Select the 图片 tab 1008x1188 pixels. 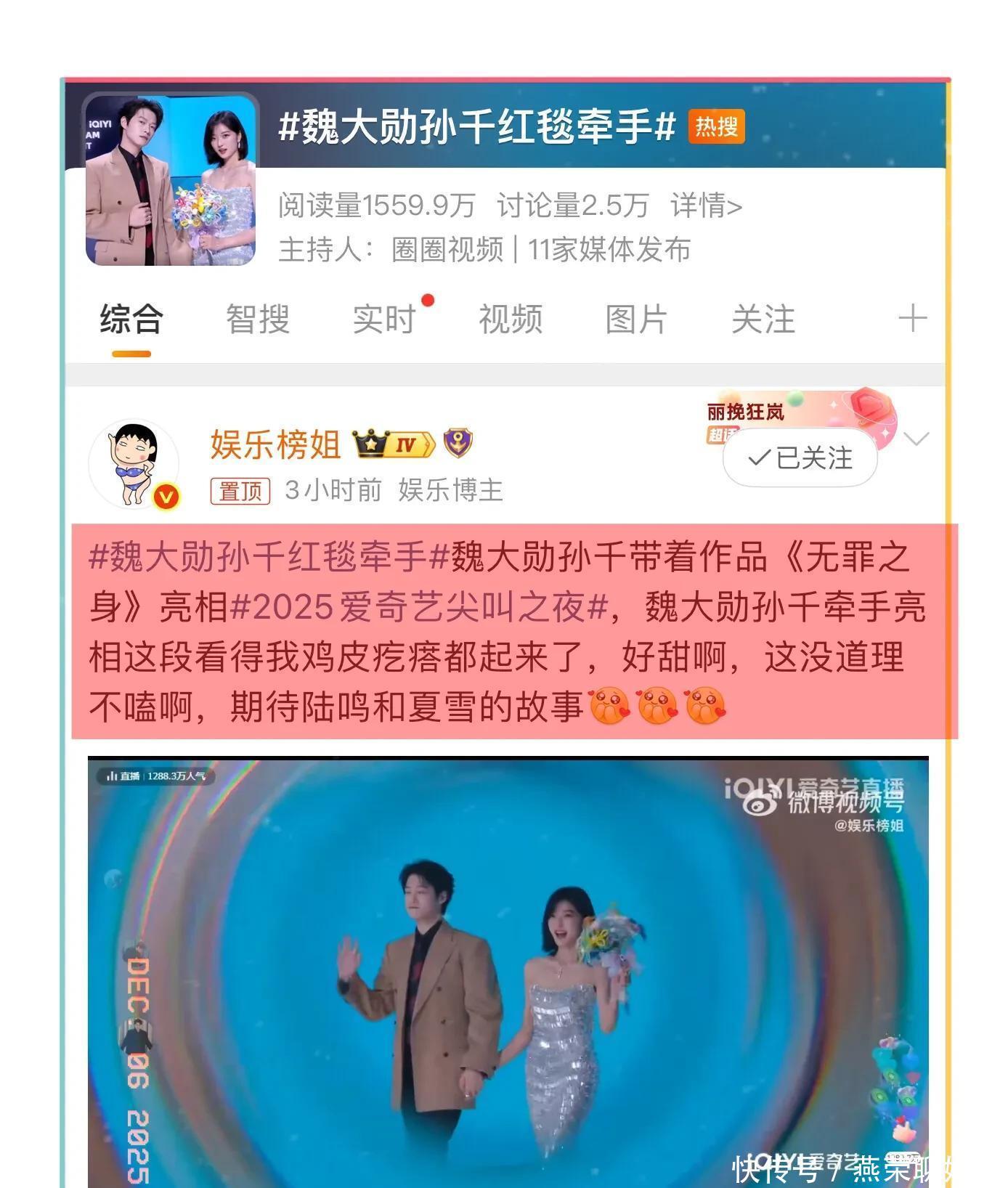636,320
